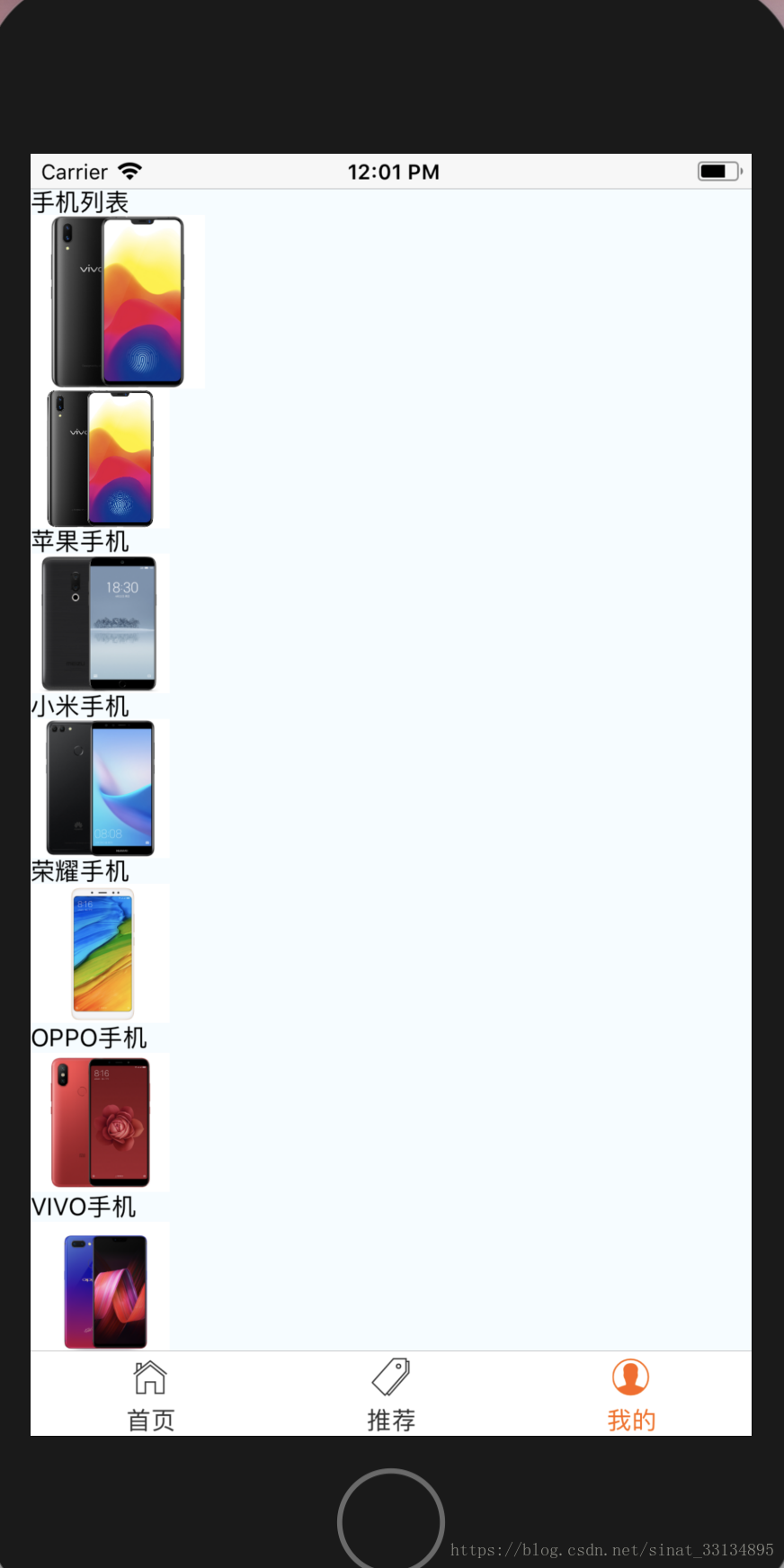Open the phone image above 苹果手机
This screenshot has width=784, height=1568.
coord(101,459)
